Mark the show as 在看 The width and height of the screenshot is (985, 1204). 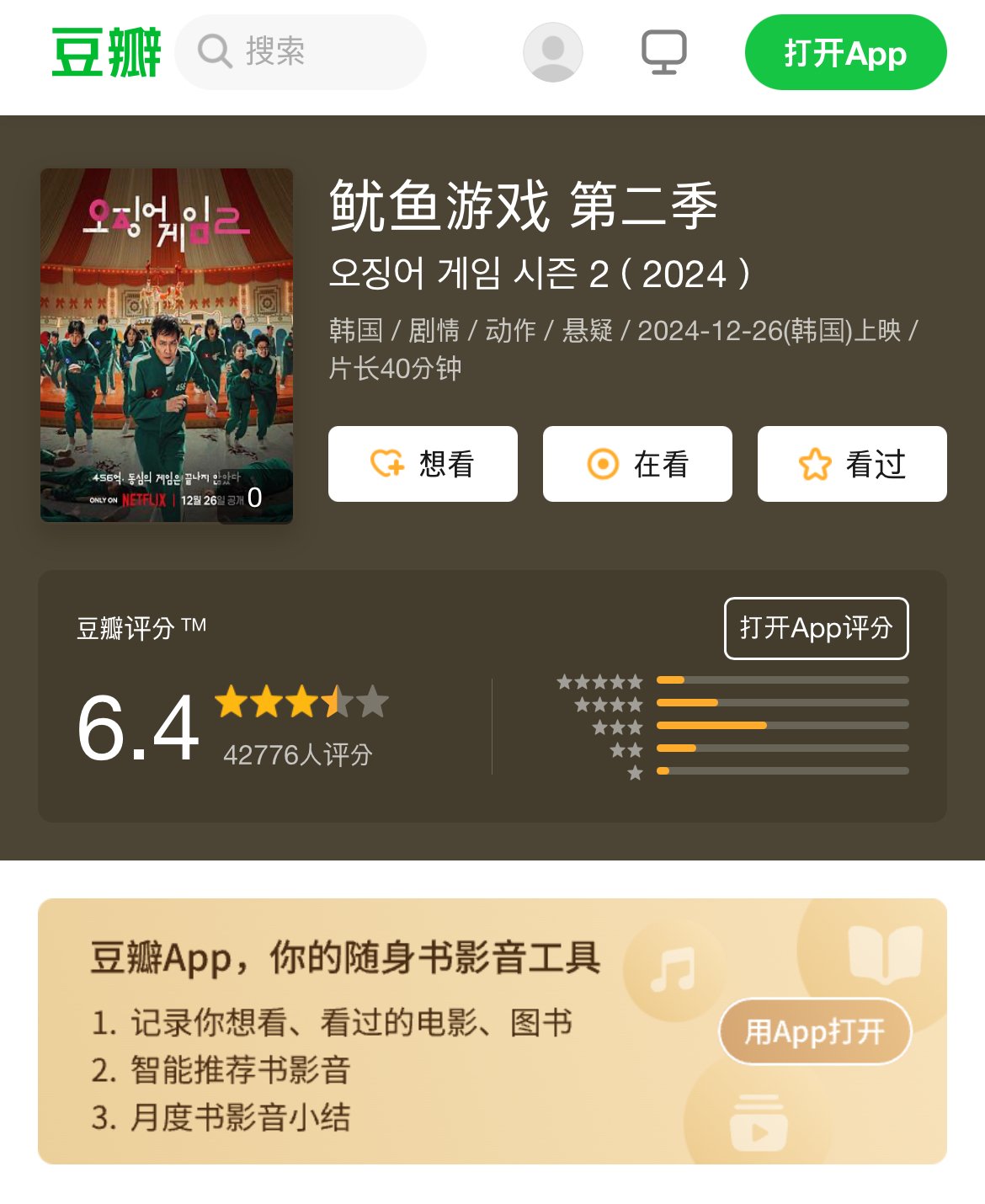coord(637,464)
